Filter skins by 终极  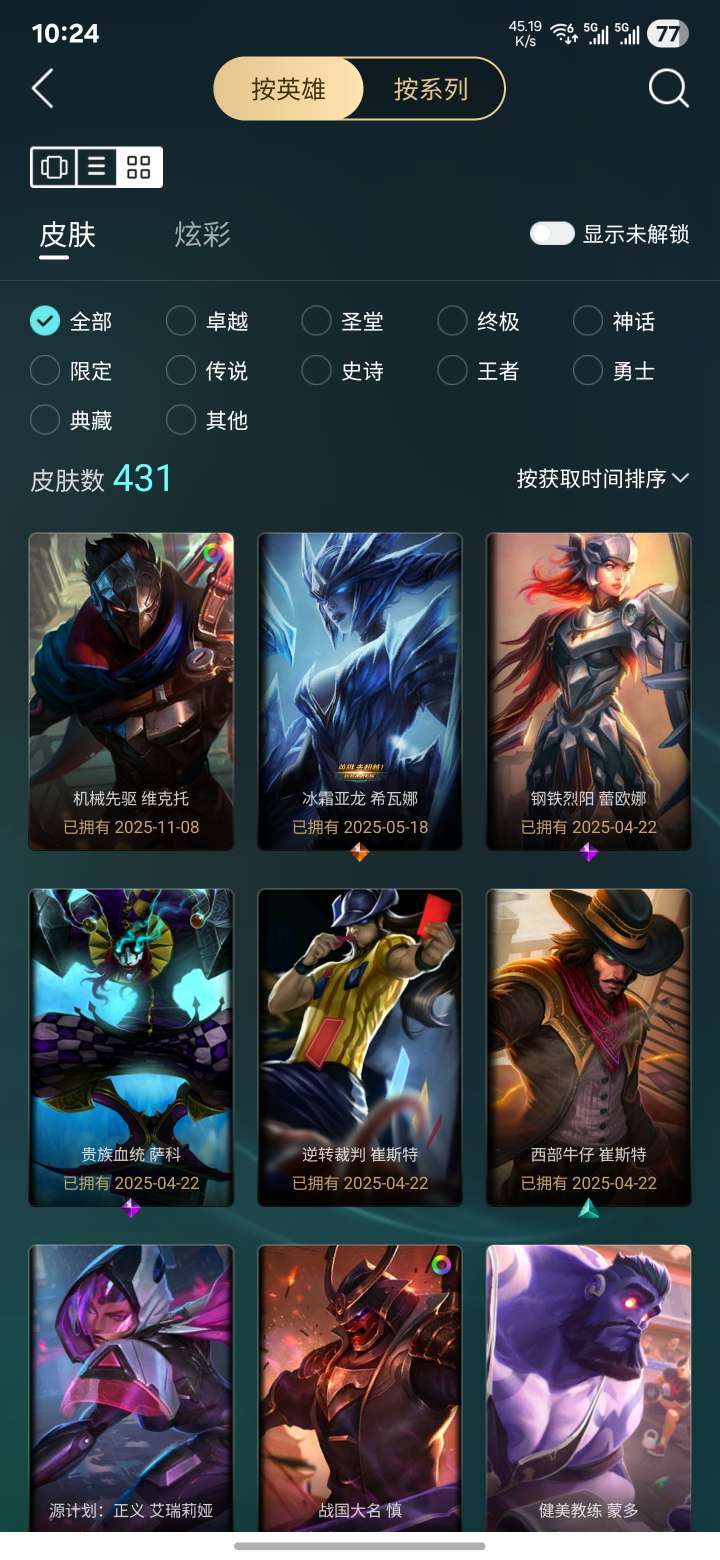click(x=452, y=321)
